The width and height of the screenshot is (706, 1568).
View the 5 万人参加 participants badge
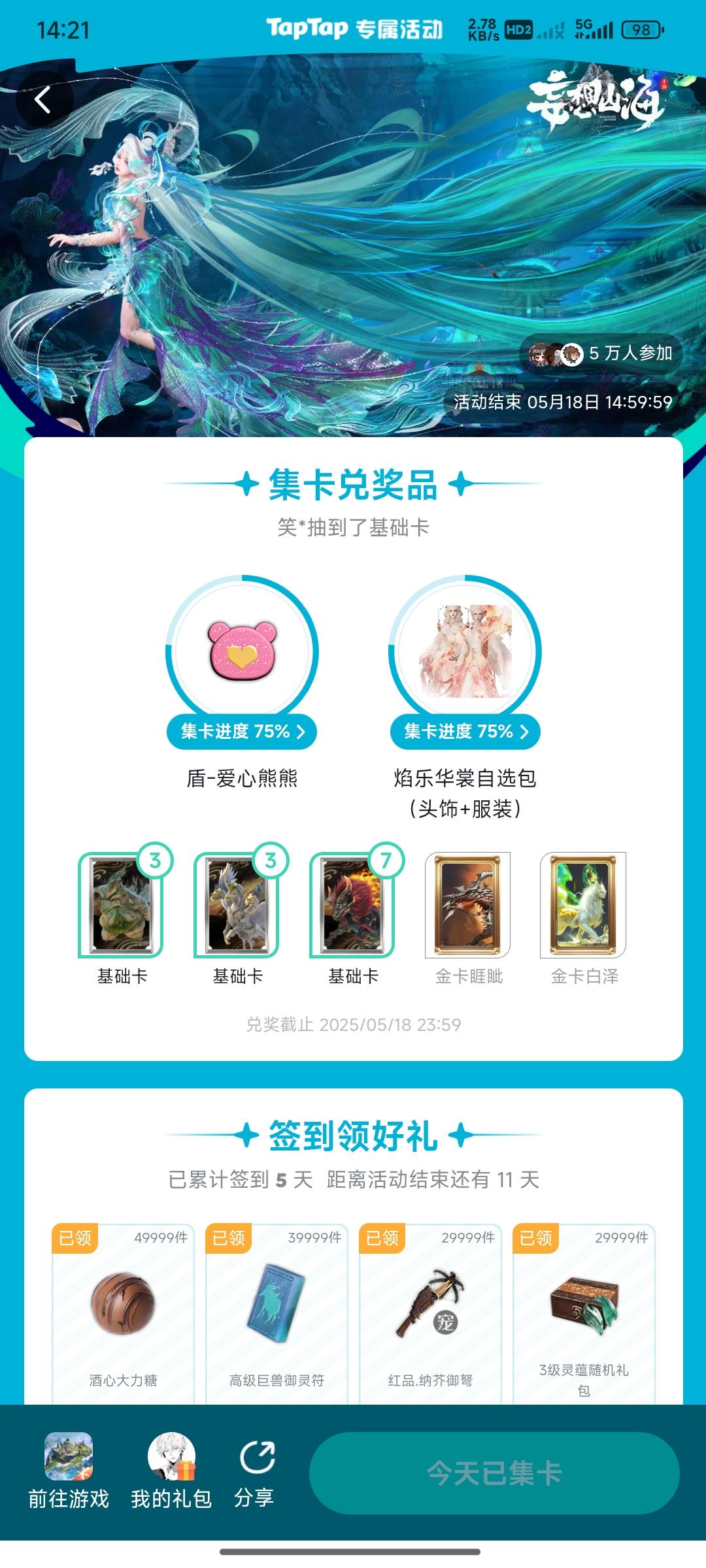pyautogui.click(x=601, y=353)
